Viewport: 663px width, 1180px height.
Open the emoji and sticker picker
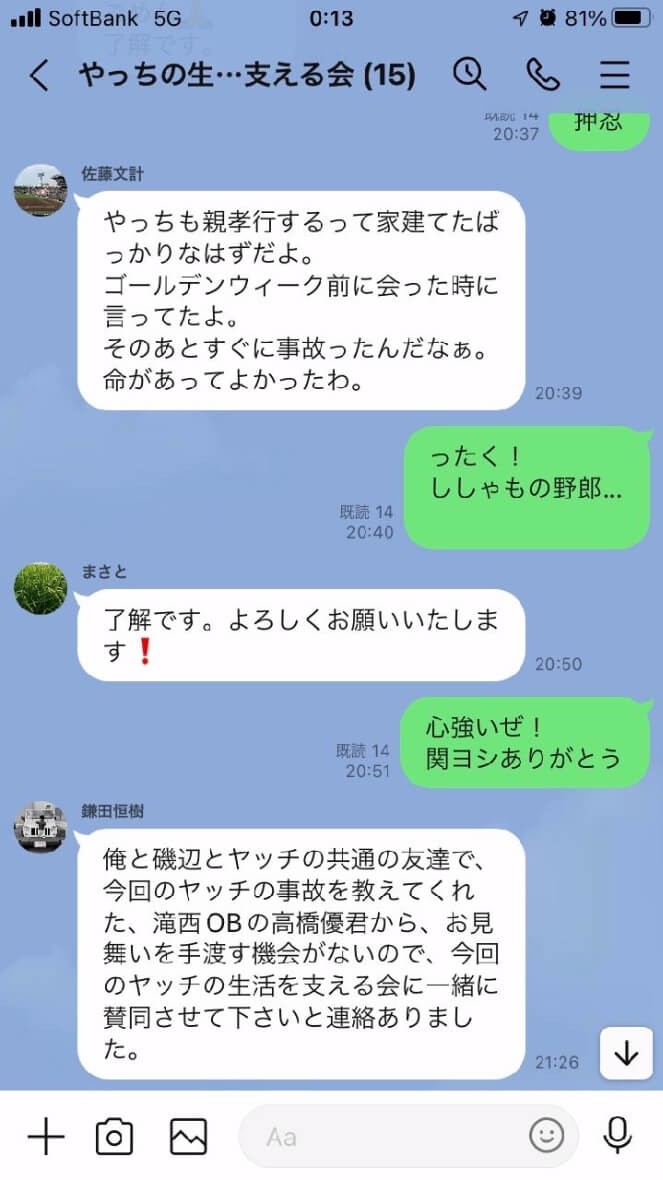point(546,1136)
